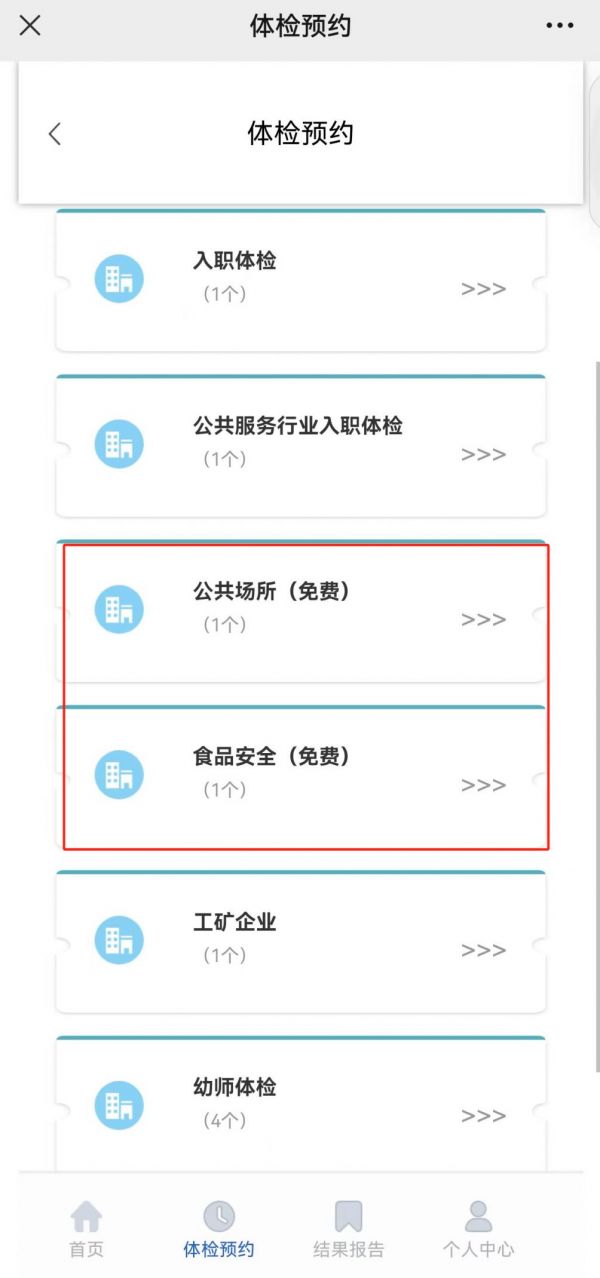Switch to the 首页 tab
600x1278 pixels.
86,1229
